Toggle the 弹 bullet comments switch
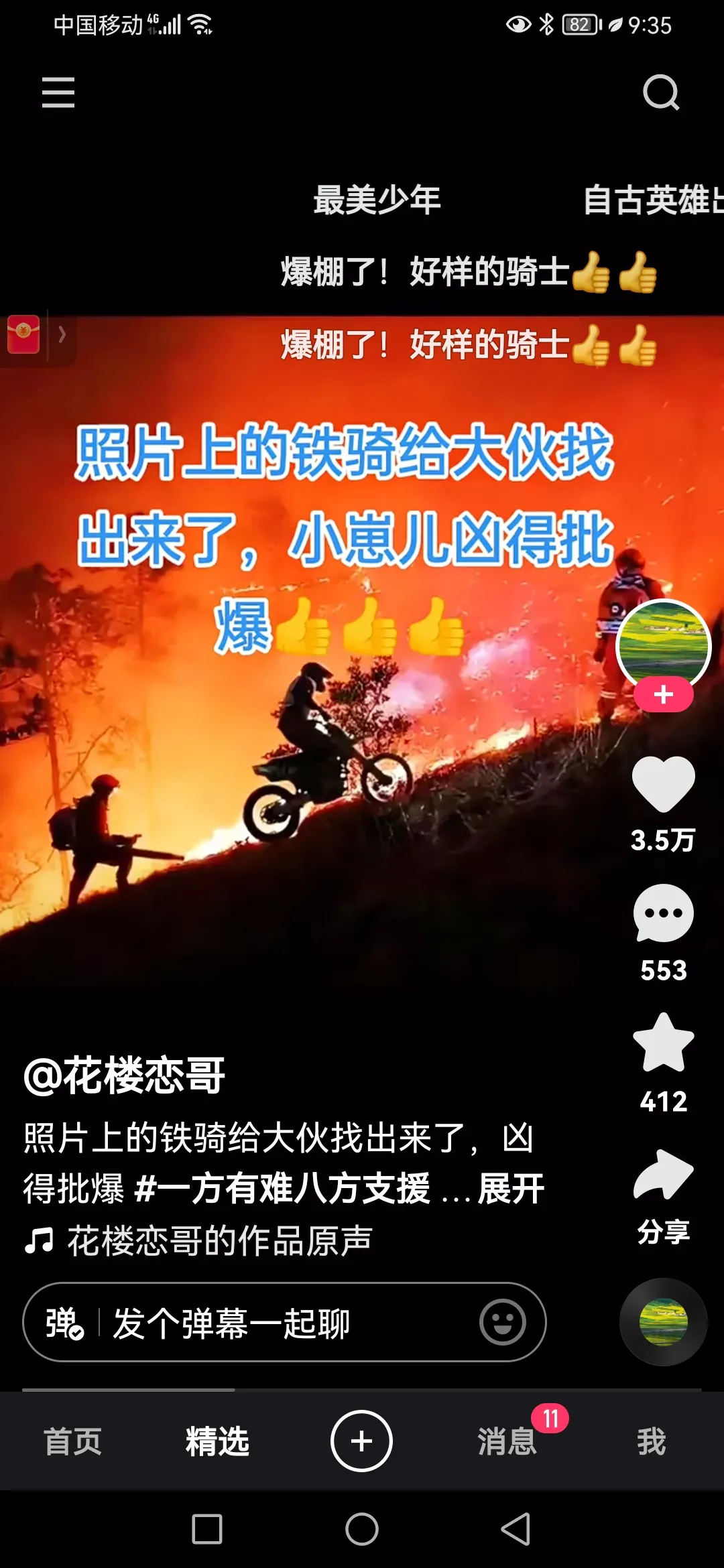The width and height of the screenshot is (724, 1568). 64,1323
